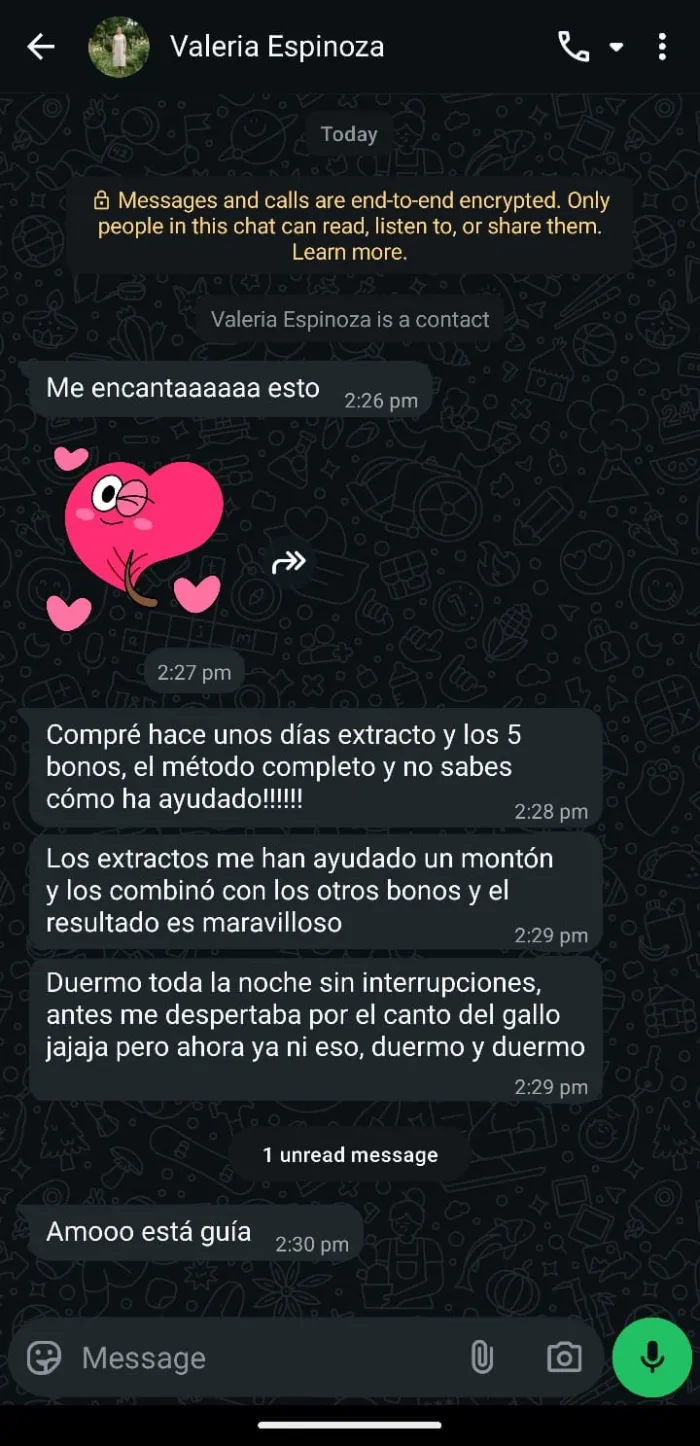Attach a file with the paperclip
Image resolution: width=700 pixels, height=1446 pixels.
[482, 1357]
